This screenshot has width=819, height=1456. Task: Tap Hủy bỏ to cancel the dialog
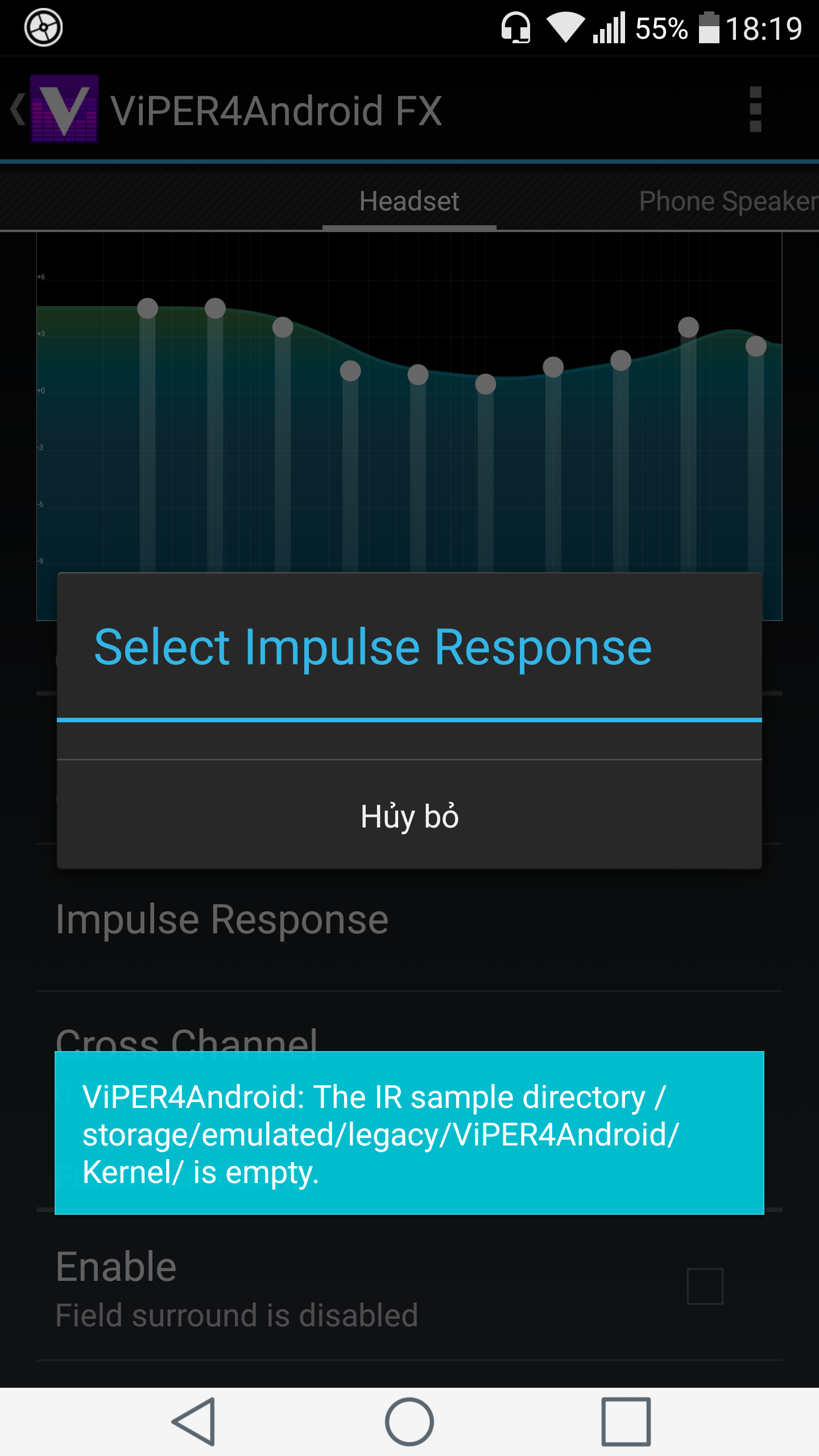(409, 815)
